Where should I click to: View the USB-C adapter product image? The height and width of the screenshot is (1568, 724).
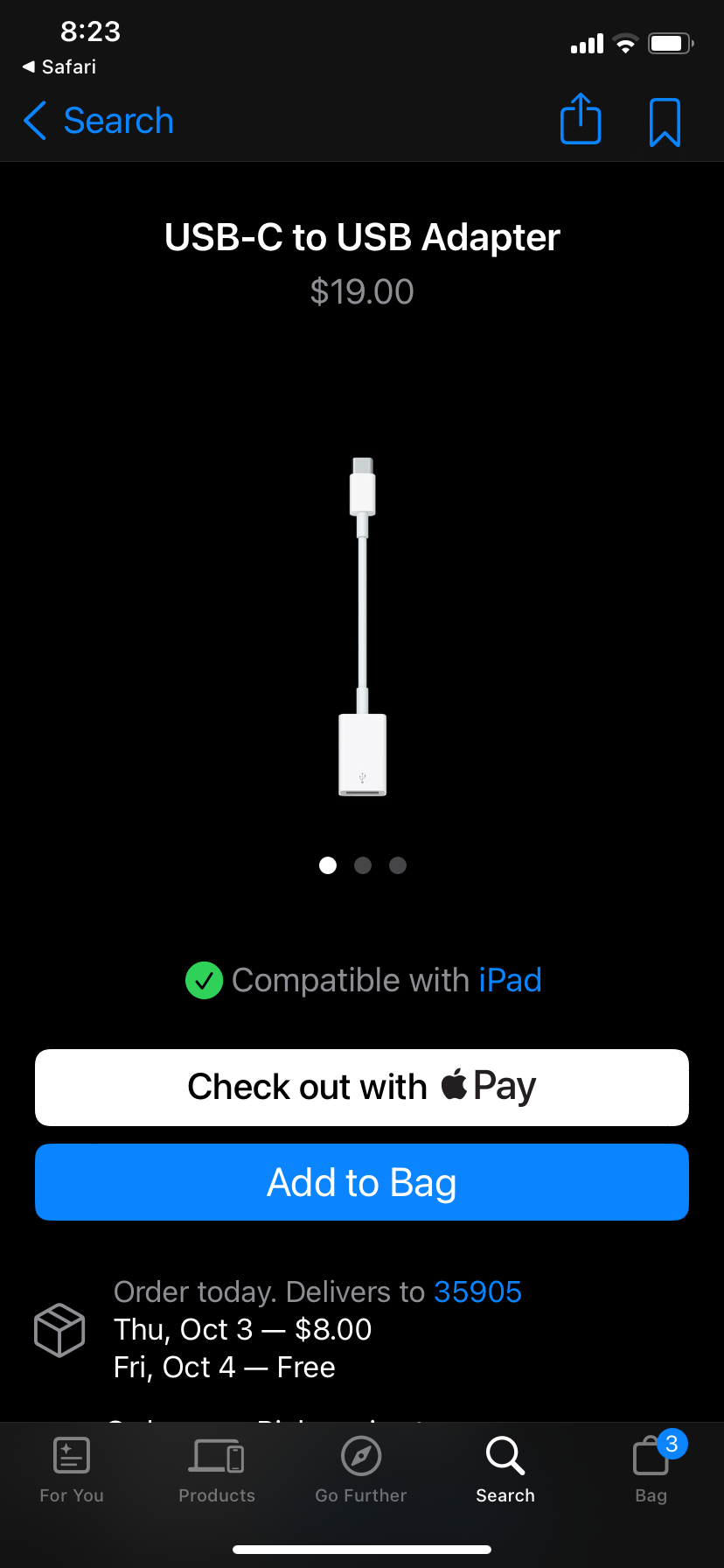point(362,626)
